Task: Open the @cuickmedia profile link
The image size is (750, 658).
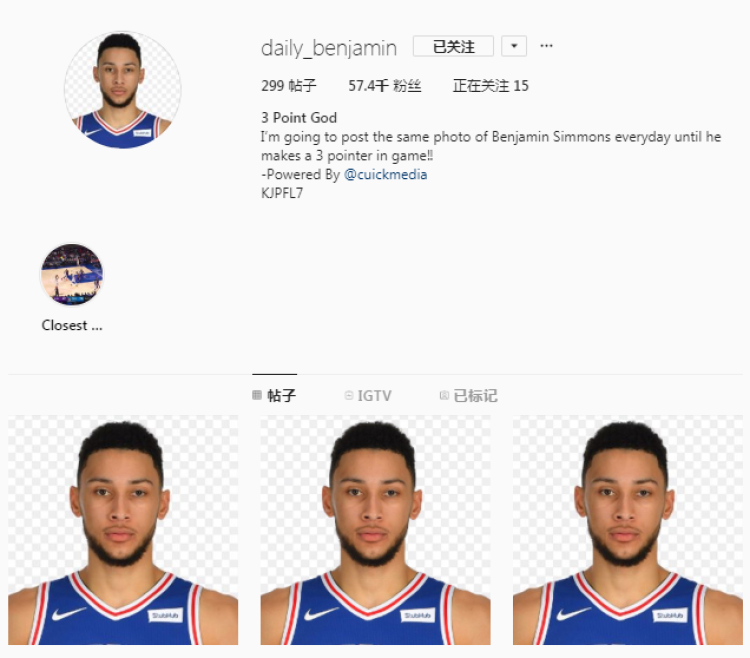Action: [x=385, y=174]
